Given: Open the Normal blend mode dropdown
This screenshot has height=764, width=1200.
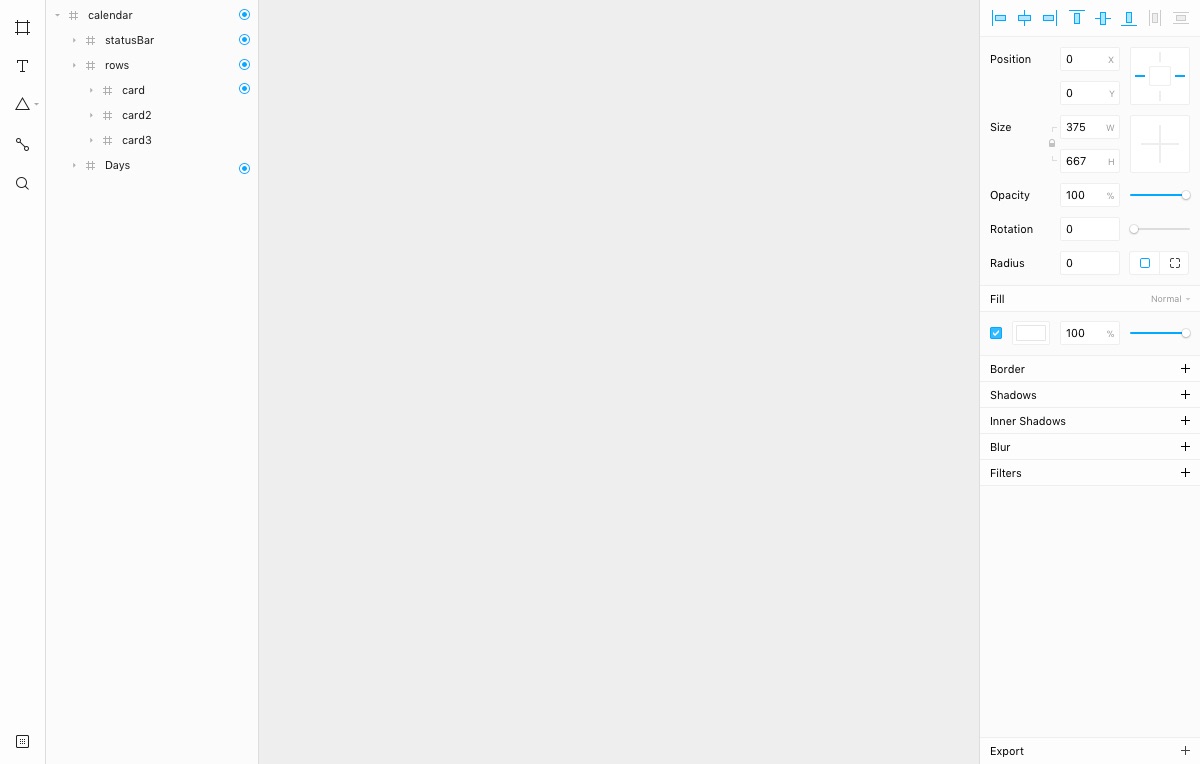Looking at the screenshot, I should tap(1169, 299).
